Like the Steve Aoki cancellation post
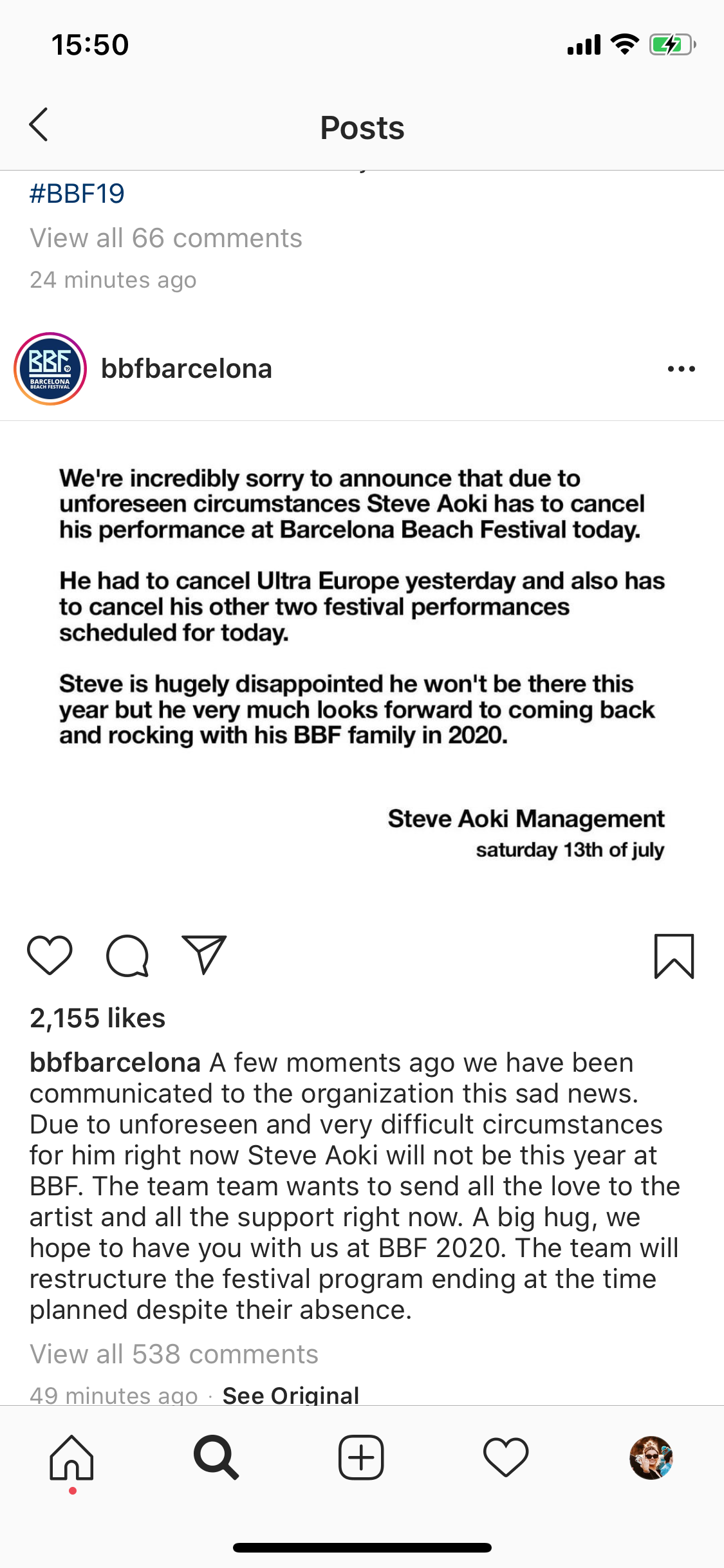 (x=50, y=955)
